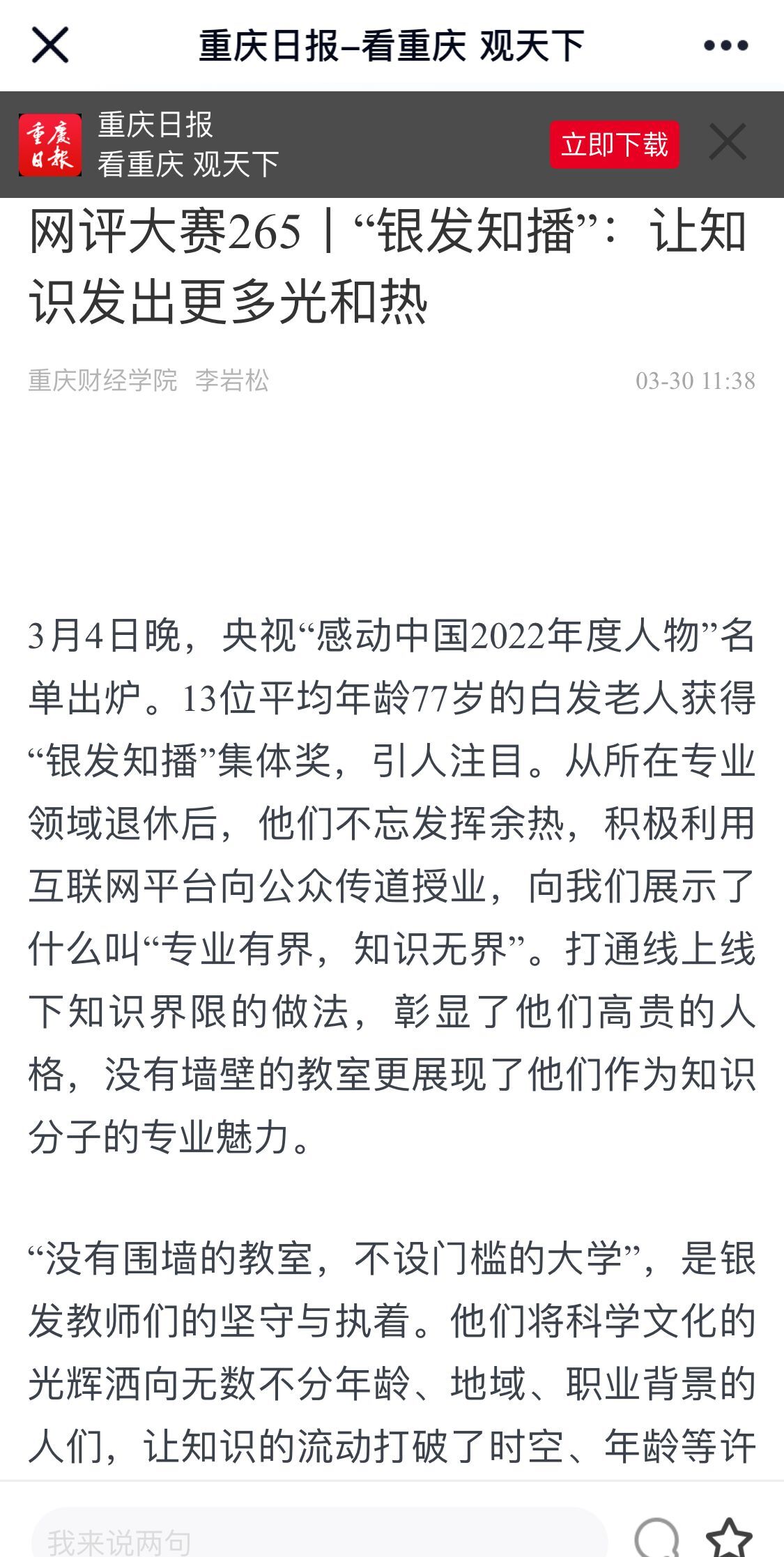Favorite this article with the star
Screen dimensions: 784x1557
pos(729,1537)
